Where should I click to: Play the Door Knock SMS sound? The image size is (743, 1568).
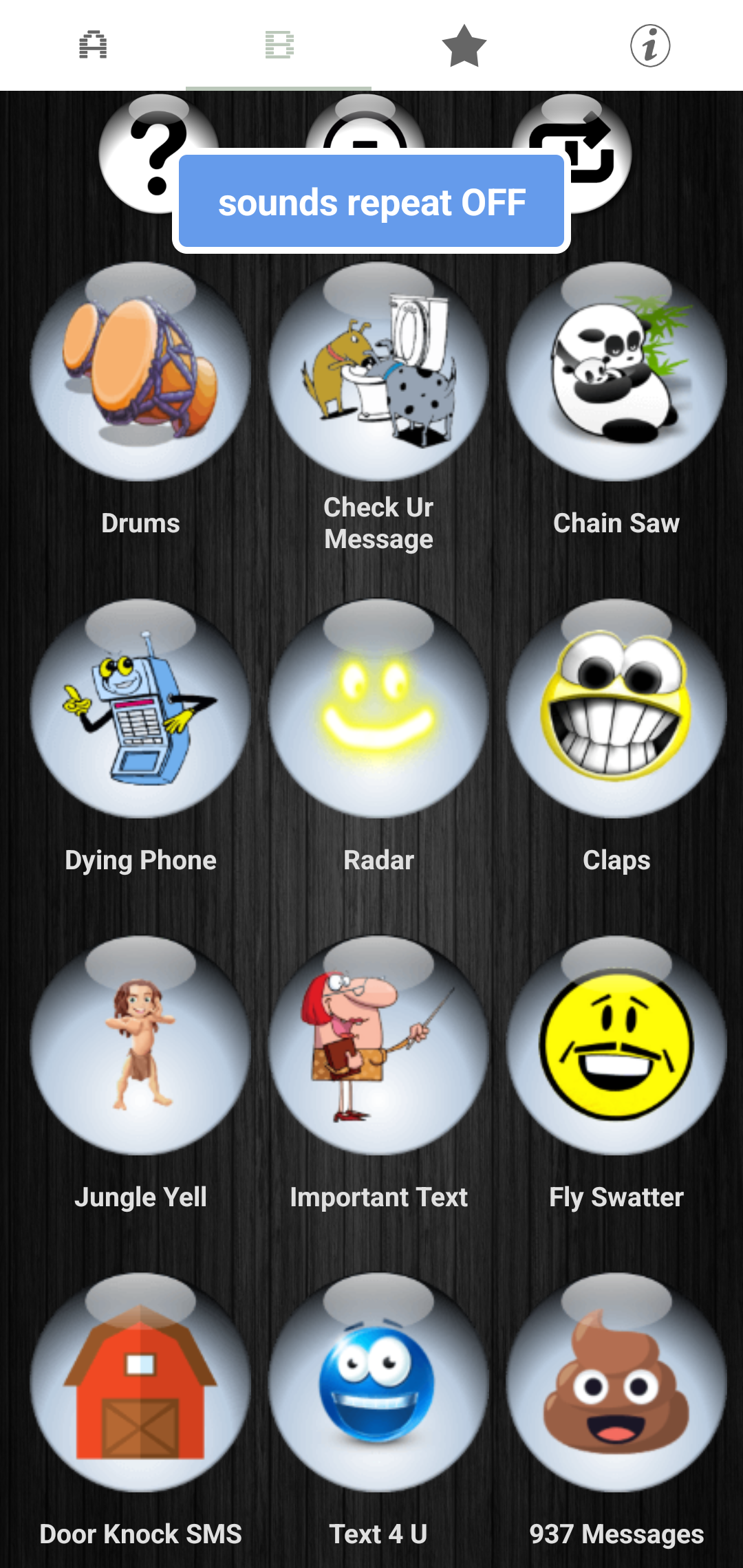point(140,1382)
